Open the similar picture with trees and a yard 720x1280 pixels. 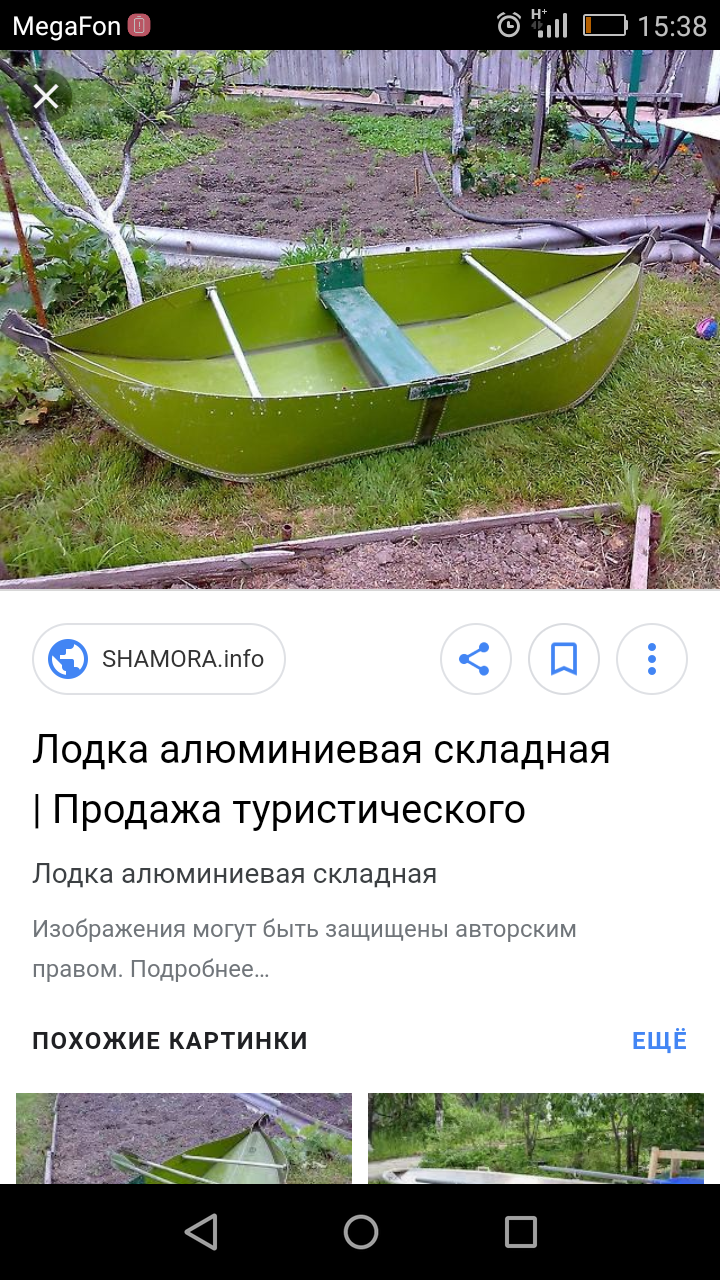536,1138
